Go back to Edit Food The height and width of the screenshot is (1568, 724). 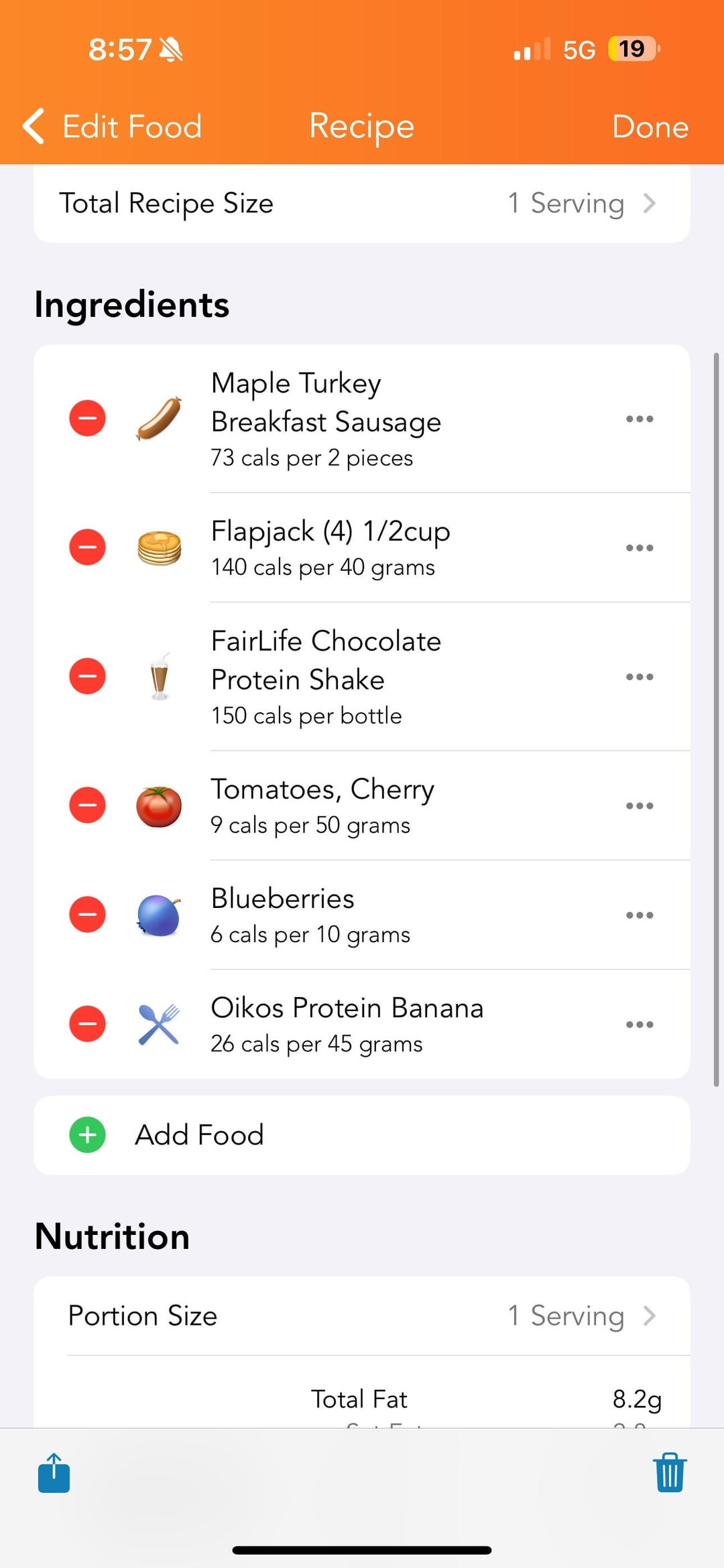(x=112, y=127)
